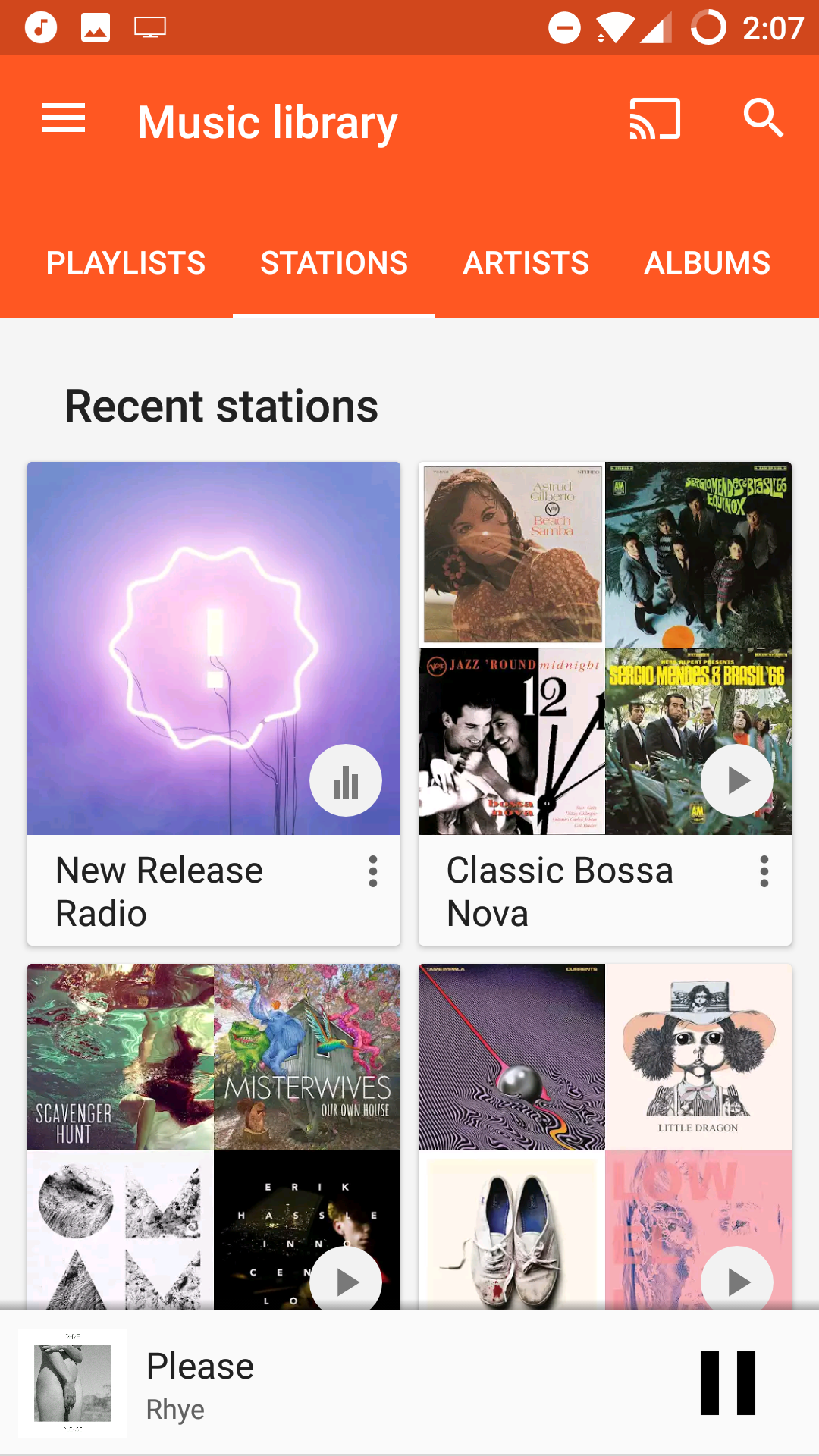Open the New Release Radio station
Image resolution: width=819 pixels, height=1456 pixels.
(x=213, y=648)
